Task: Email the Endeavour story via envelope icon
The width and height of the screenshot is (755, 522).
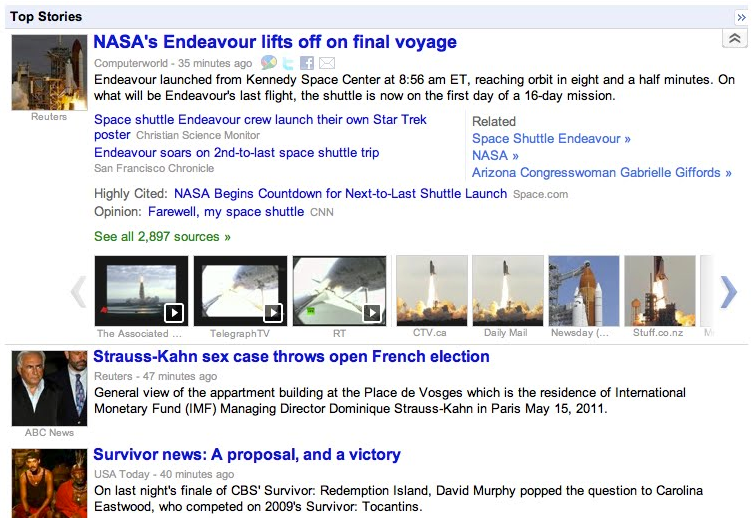Action: (327, 63)
